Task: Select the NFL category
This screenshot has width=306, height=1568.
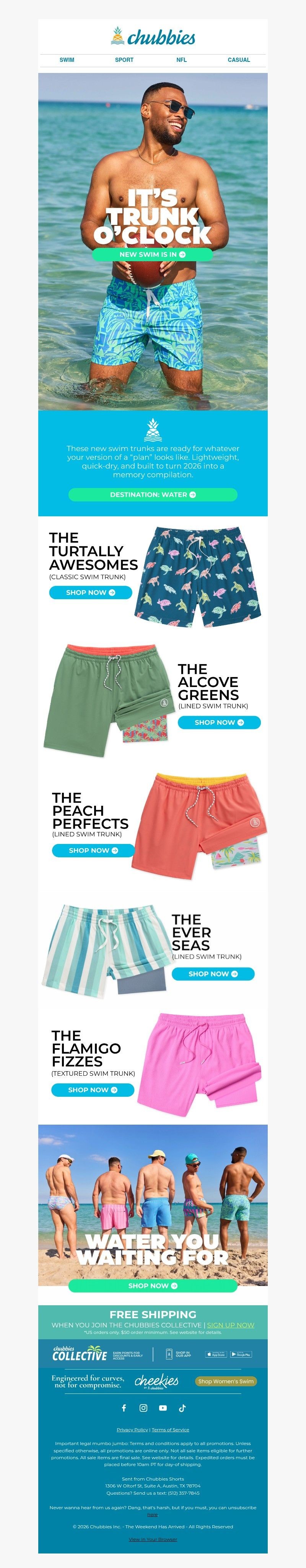Action: (182, 60)
